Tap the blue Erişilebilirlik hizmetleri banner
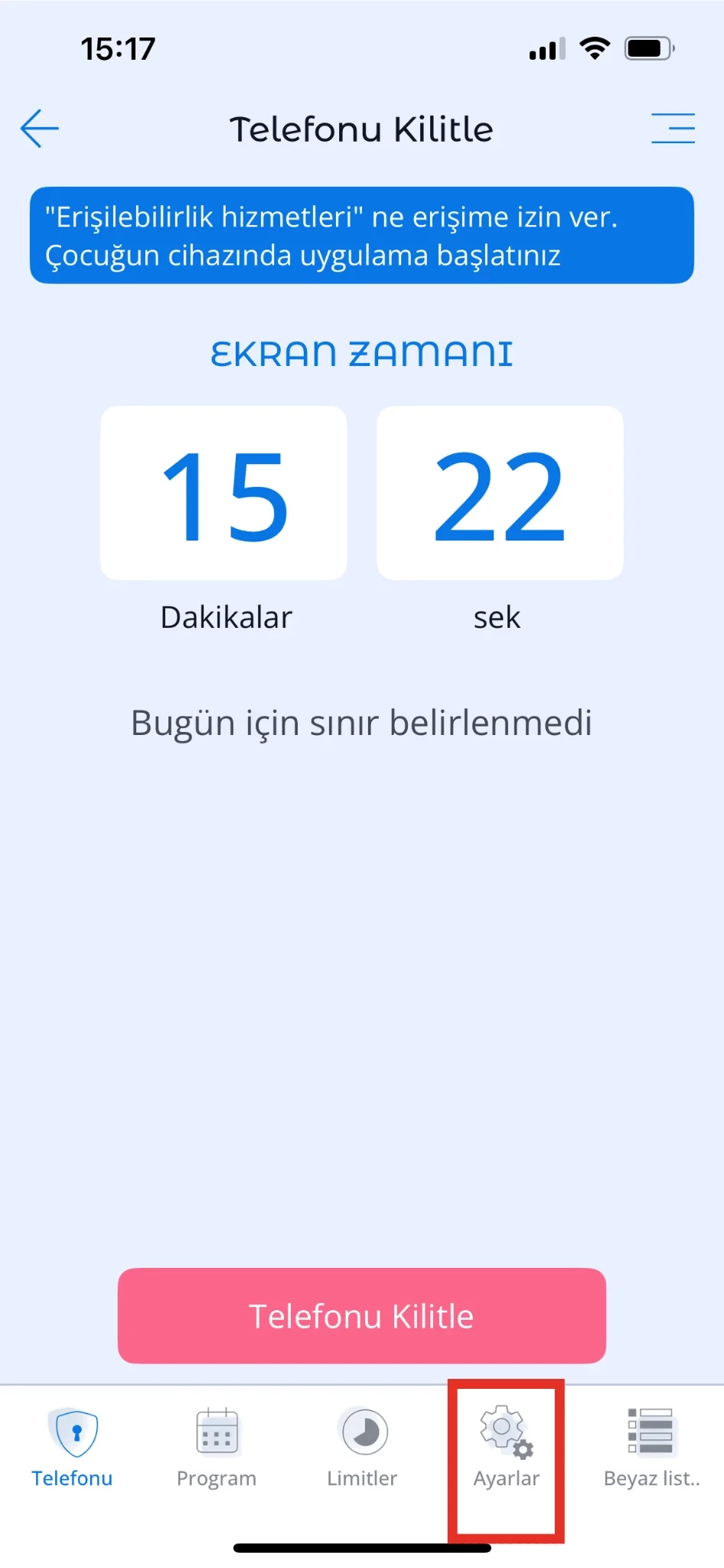The height and width of the screenshot is (1568, 724). coord(361,235)
